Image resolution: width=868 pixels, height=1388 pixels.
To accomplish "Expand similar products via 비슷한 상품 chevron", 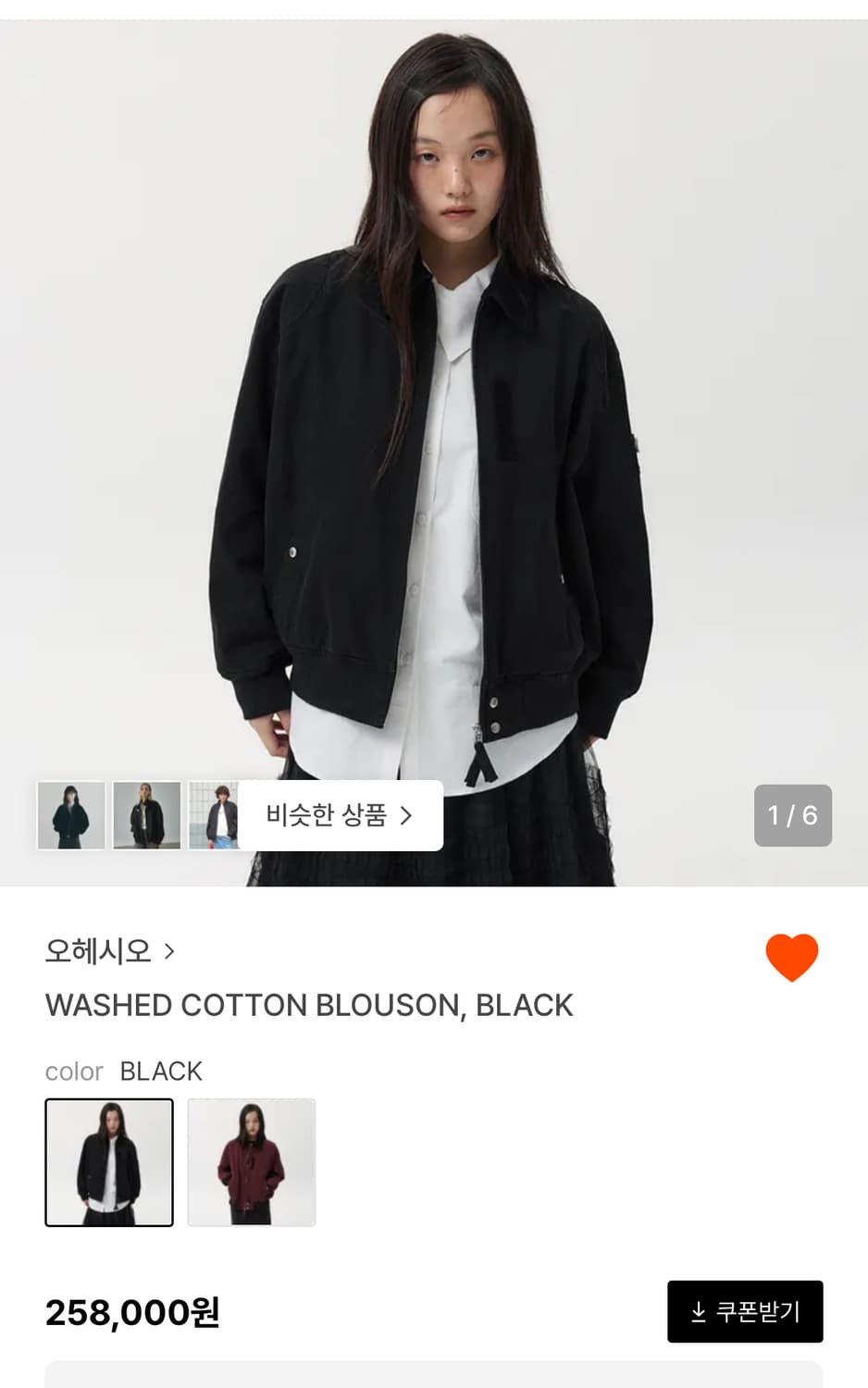I will click(407, 814).
